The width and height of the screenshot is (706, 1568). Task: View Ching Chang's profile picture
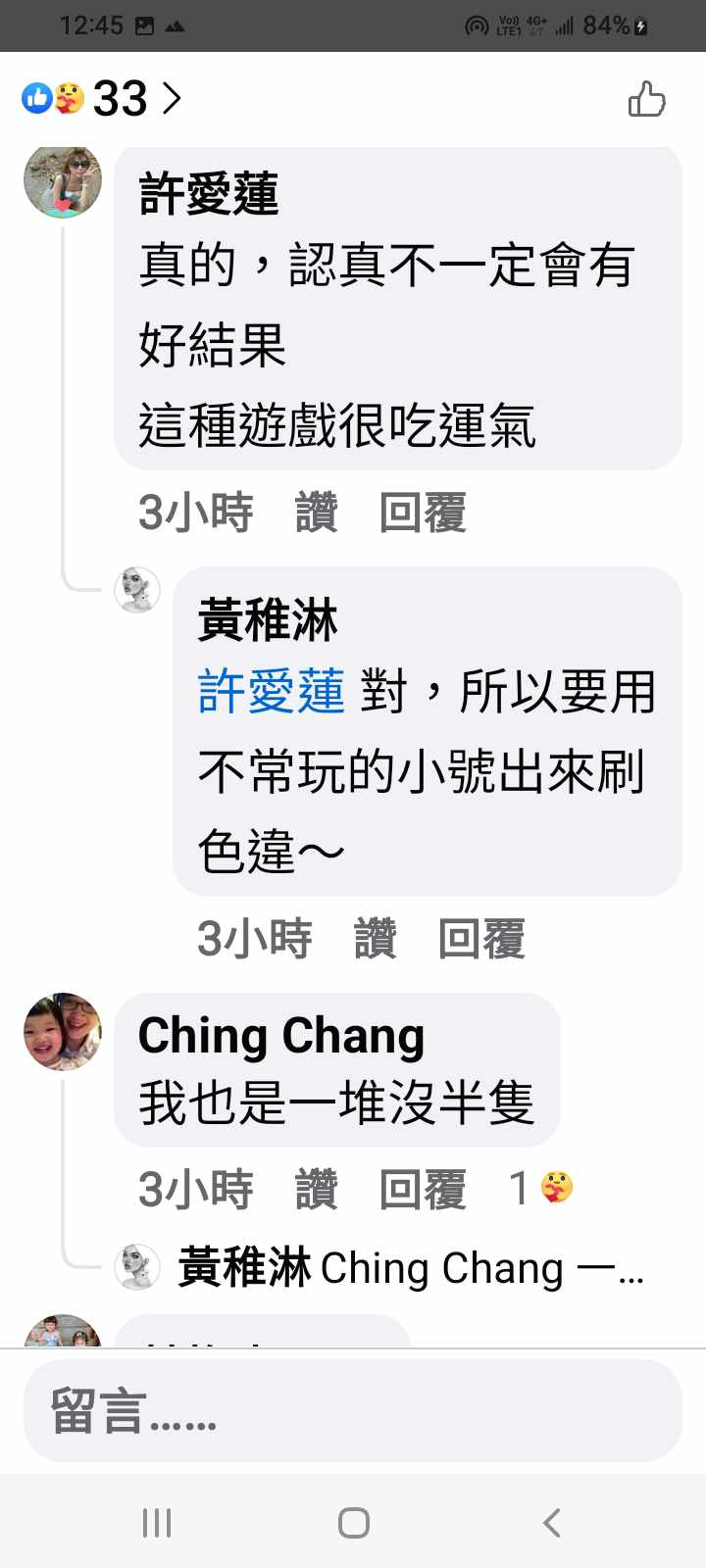pyautogui.click(x=63, y=1032)
